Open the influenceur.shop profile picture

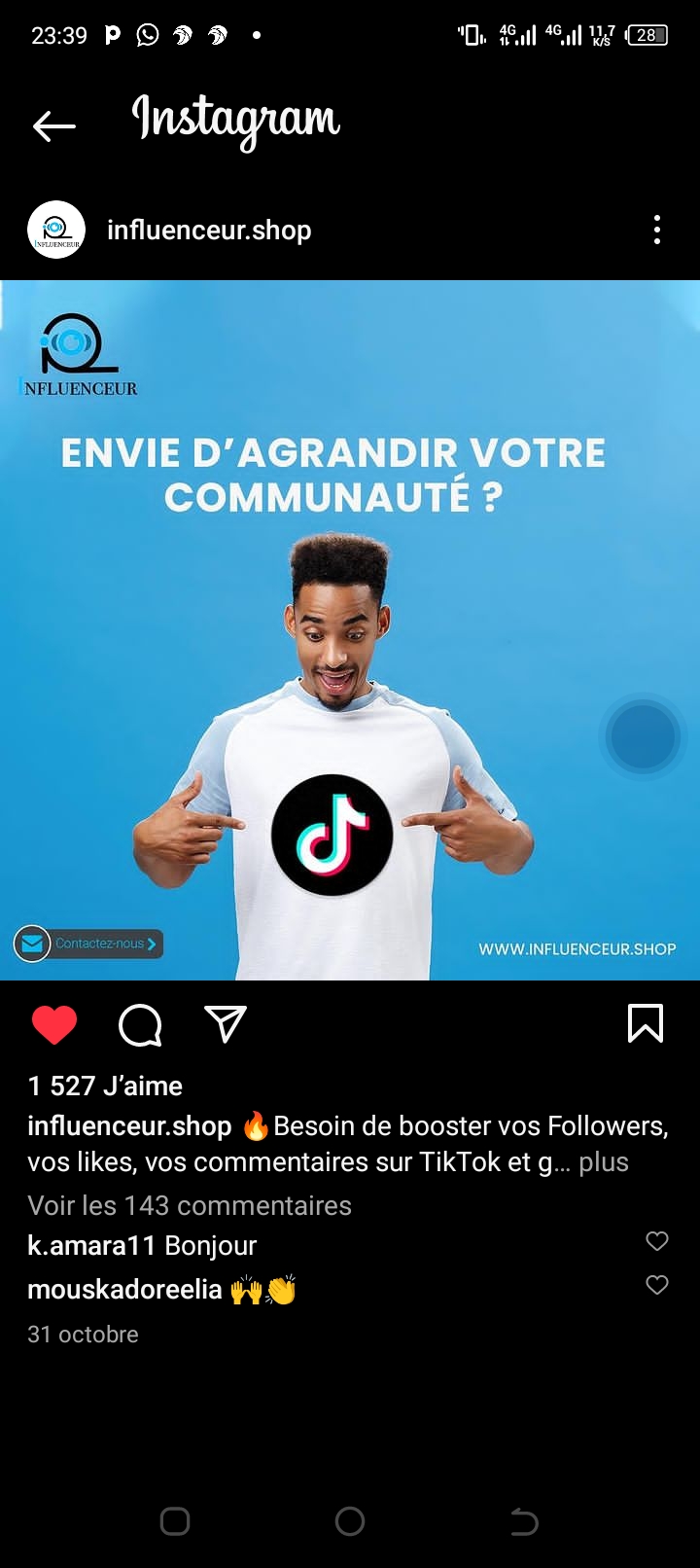click(56, 230)
